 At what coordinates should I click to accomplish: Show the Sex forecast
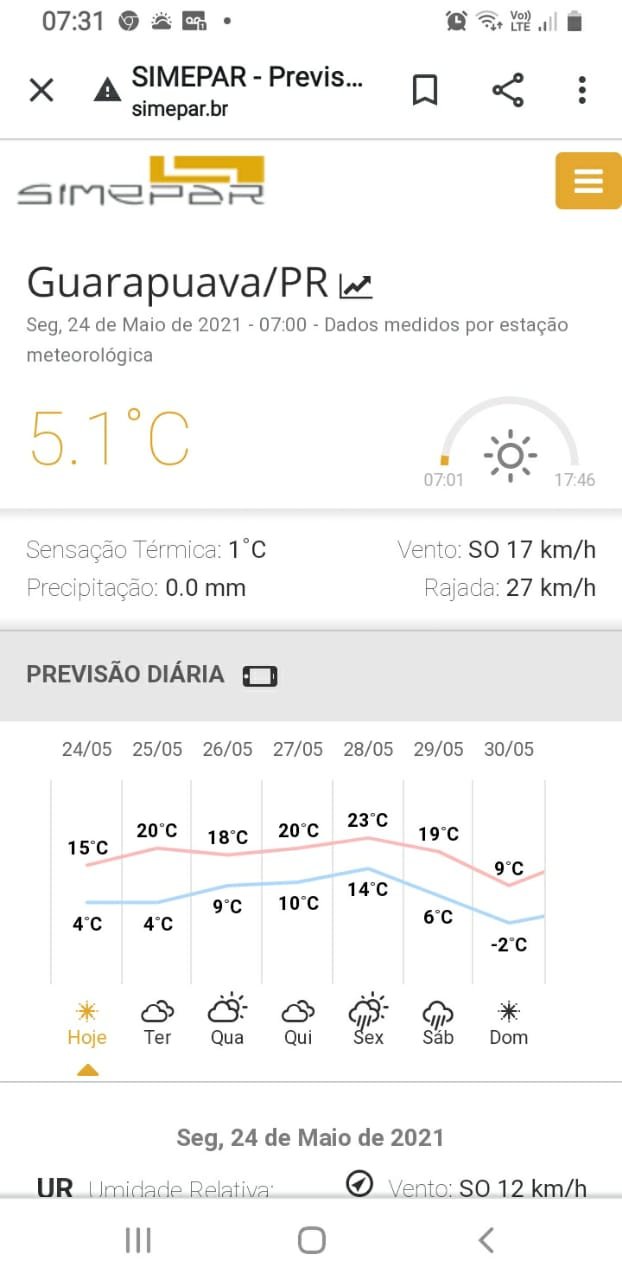(368, 1021)
